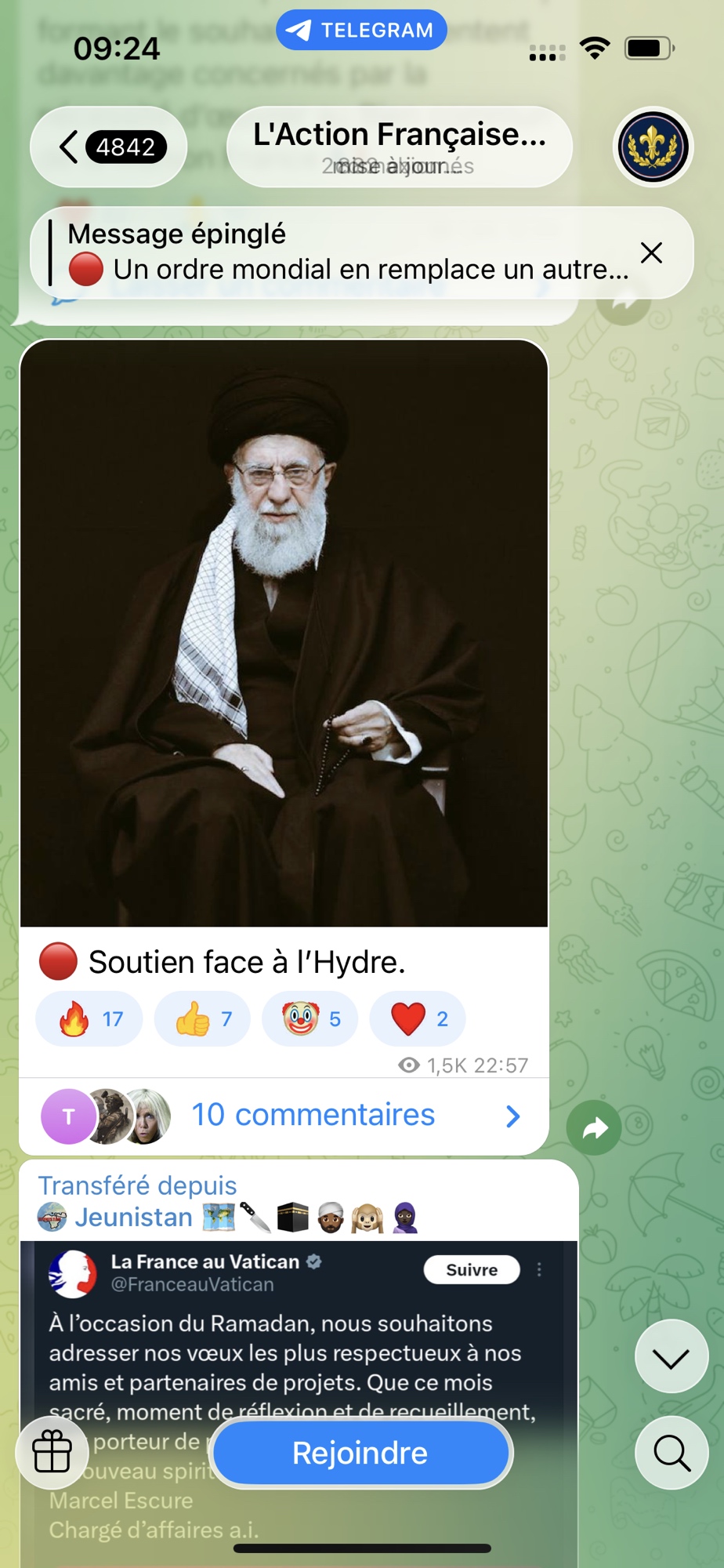
Task: Share the Soutien face à l'Hydre post
Action: (x=595, y=1128)
